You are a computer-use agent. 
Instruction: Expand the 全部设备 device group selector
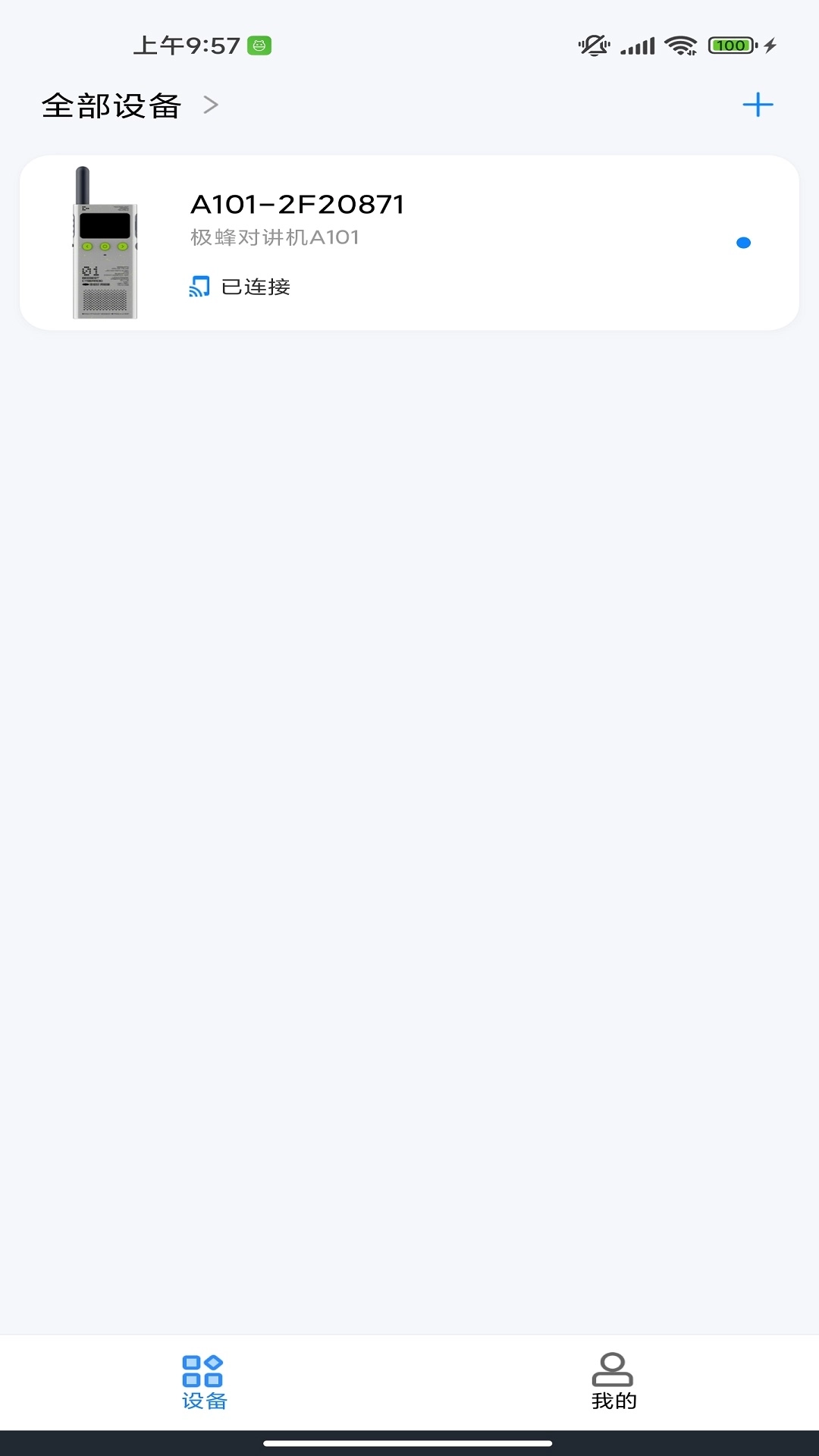129,105
